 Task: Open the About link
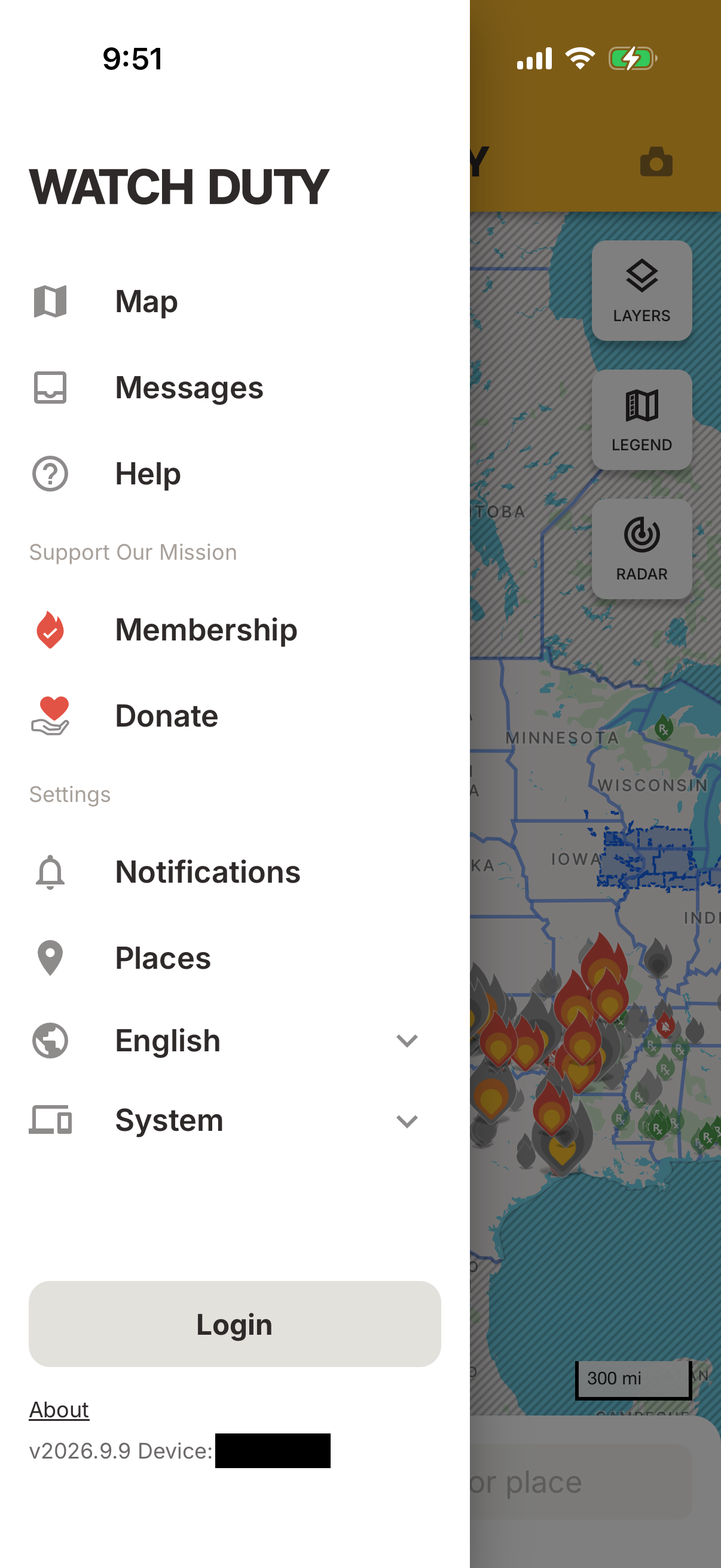tap(59, 1410)
